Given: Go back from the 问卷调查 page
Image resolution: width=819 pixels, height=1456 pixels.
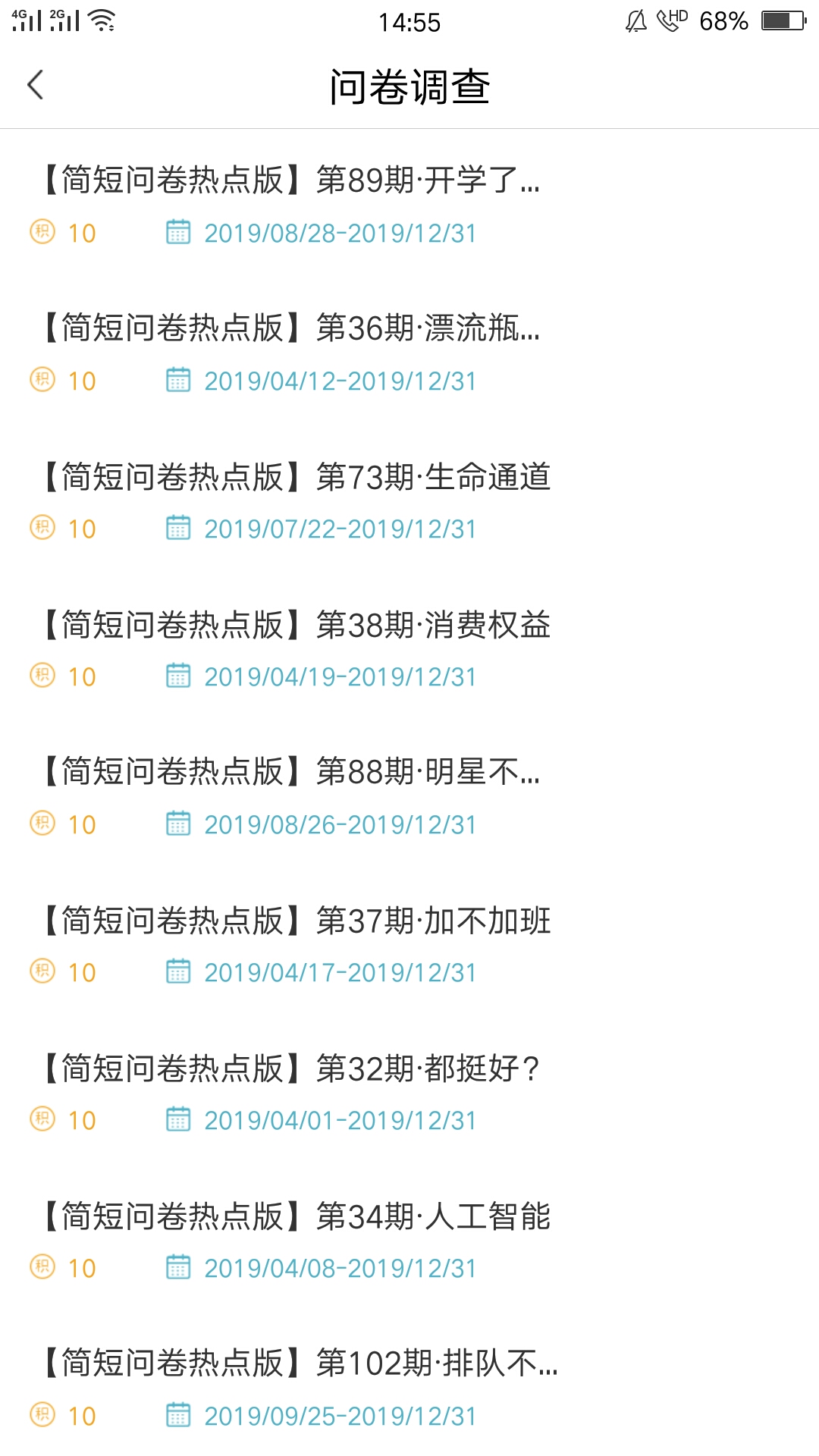Looking at the screenshot, I should (x=36, y=85).
